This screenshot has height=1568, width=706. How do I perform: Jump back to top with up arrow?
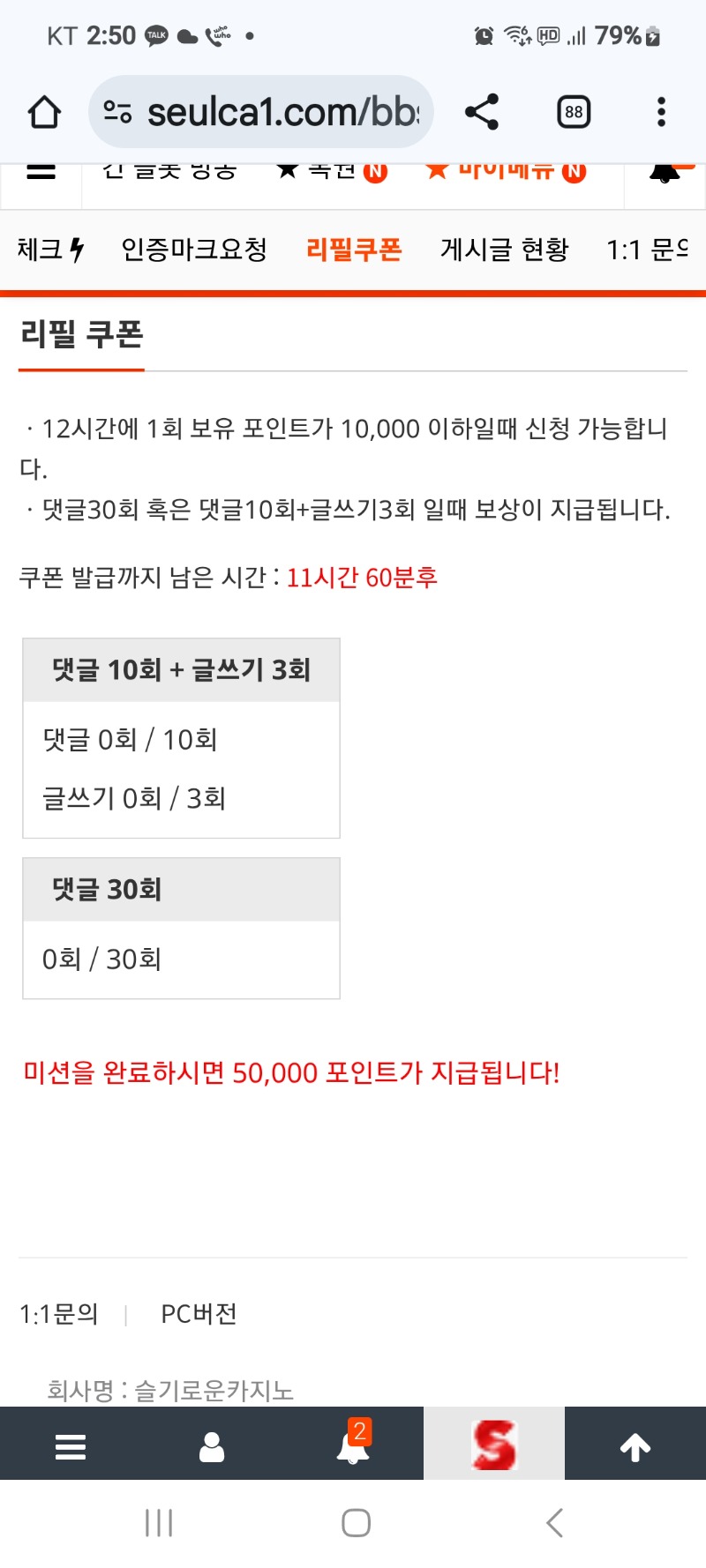click(x=635, y=1447)
